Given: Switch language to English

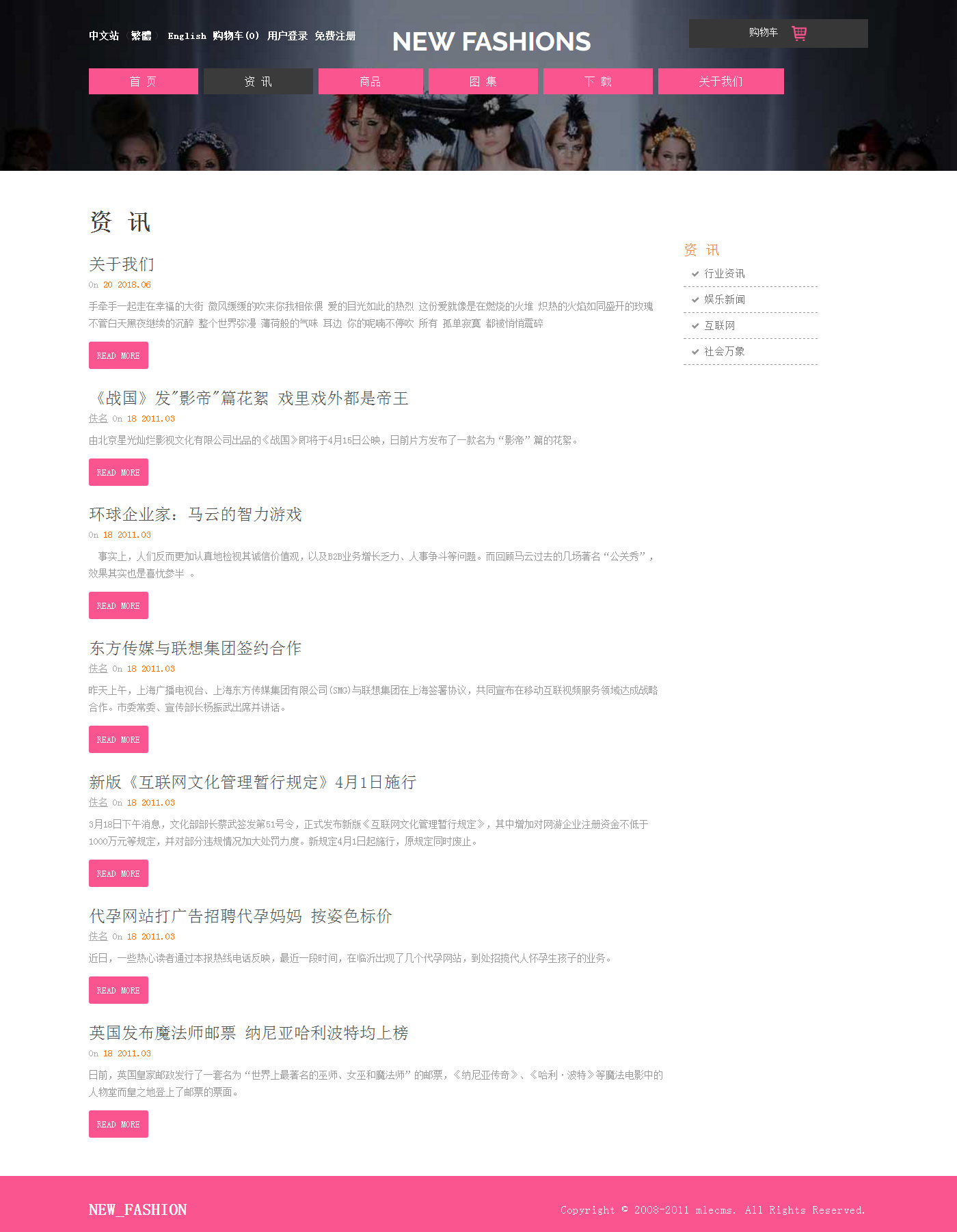Looking at the screenshot, I should click(187, 36).
